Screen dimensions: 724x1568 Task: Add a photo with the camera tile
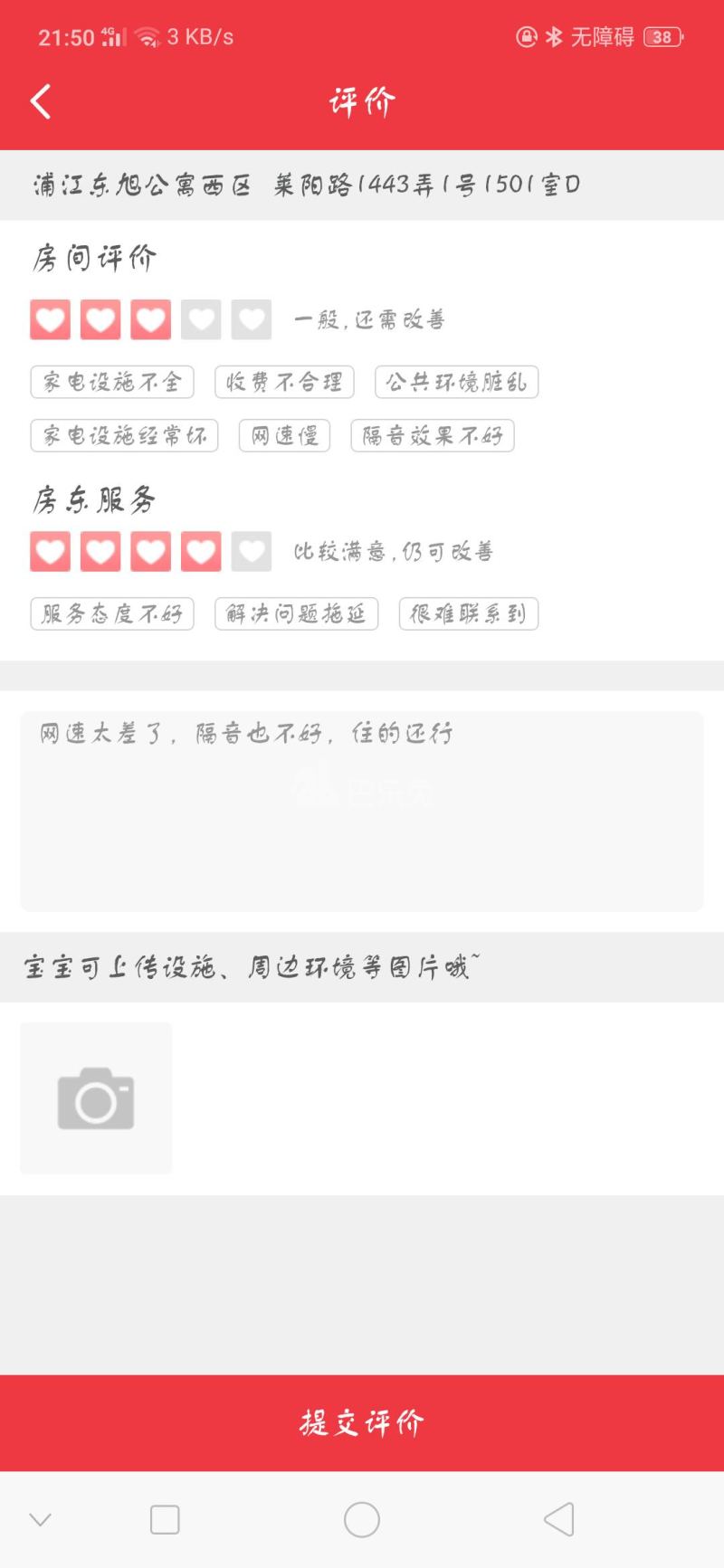(x=96, y=1098)
